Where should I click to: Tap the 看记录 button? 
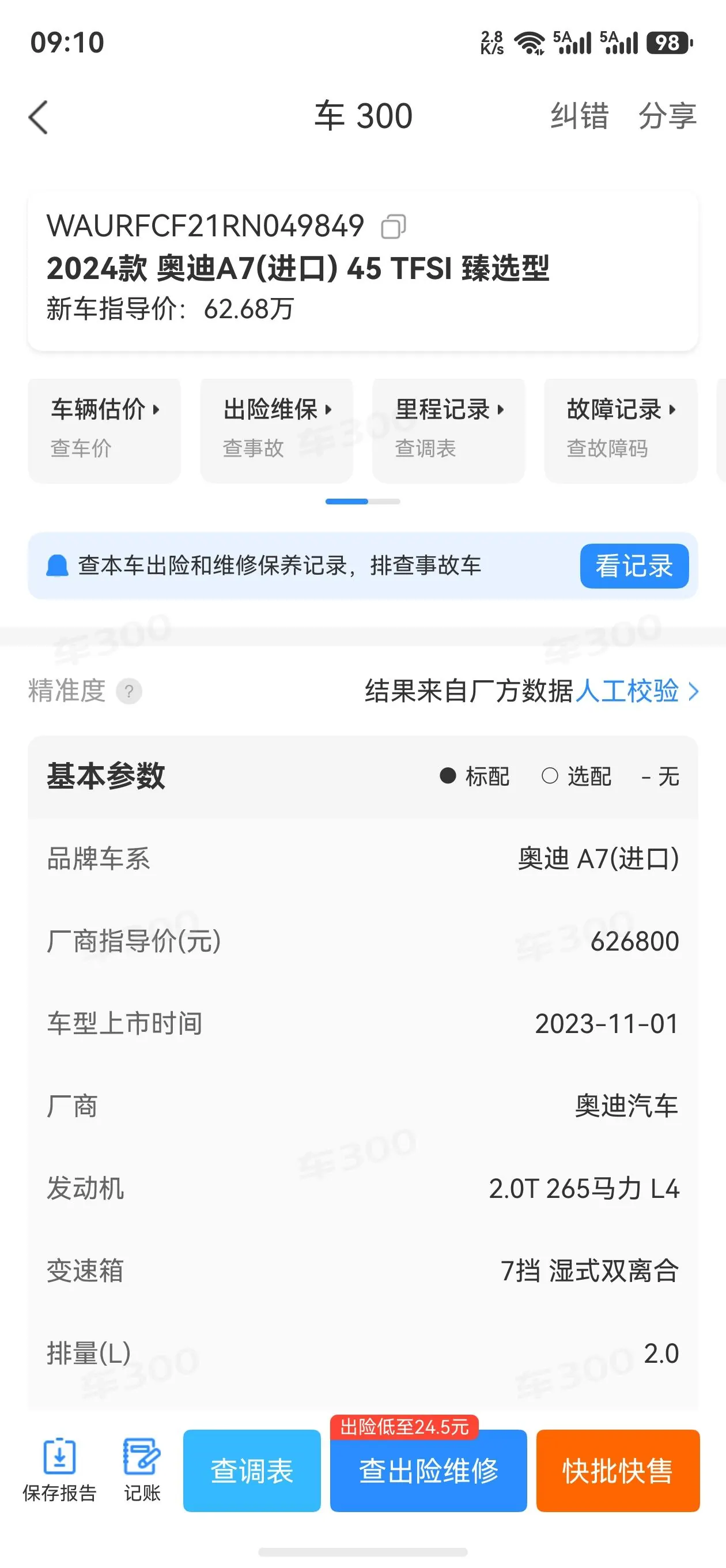point(634,566)
